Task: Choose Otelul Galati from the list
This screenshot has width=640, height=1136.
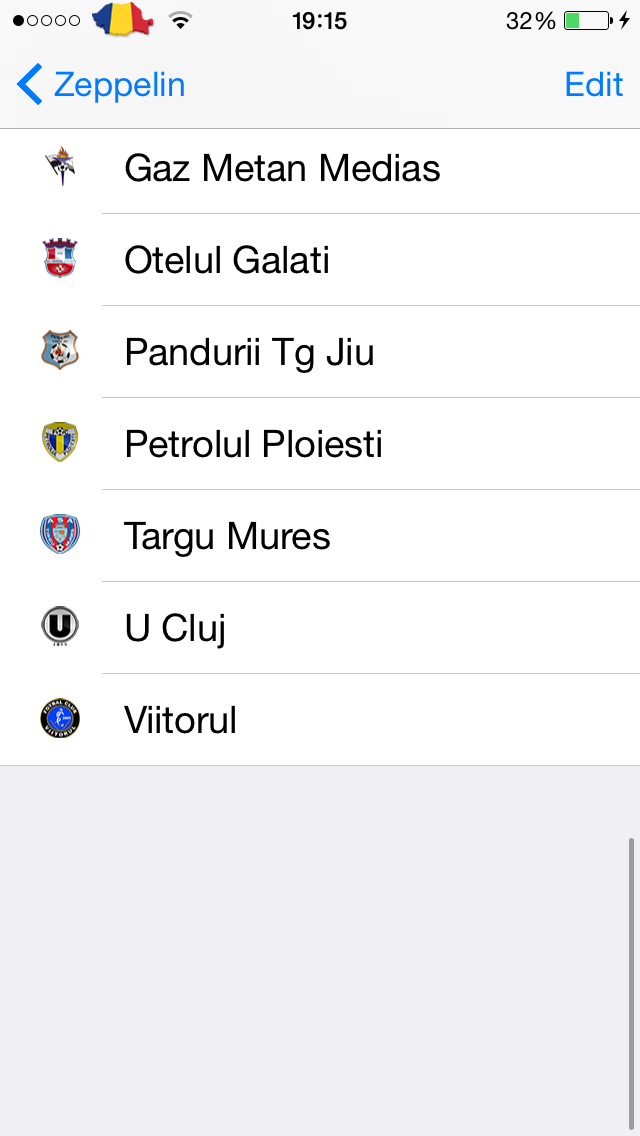Action: point(320,260)
